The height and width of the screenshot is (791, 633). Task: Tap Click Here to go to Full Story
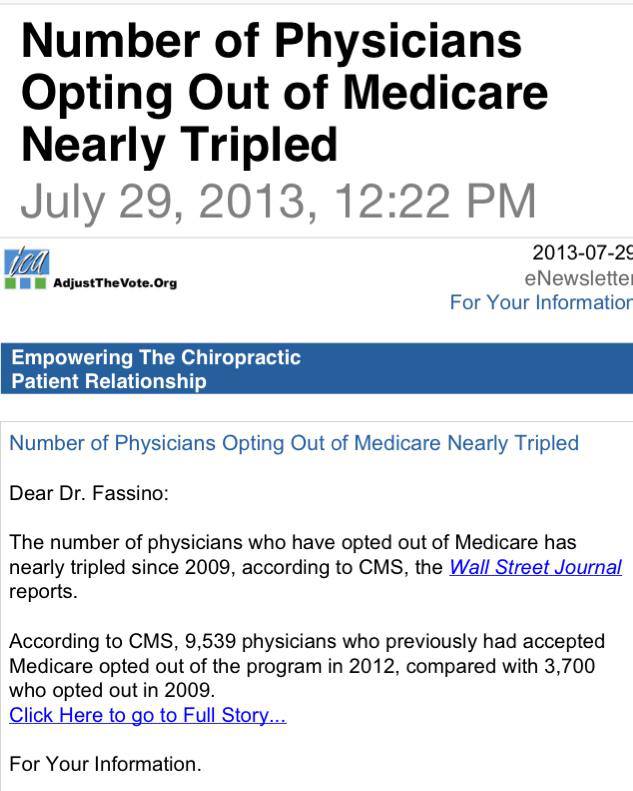(x=147, y=716)
